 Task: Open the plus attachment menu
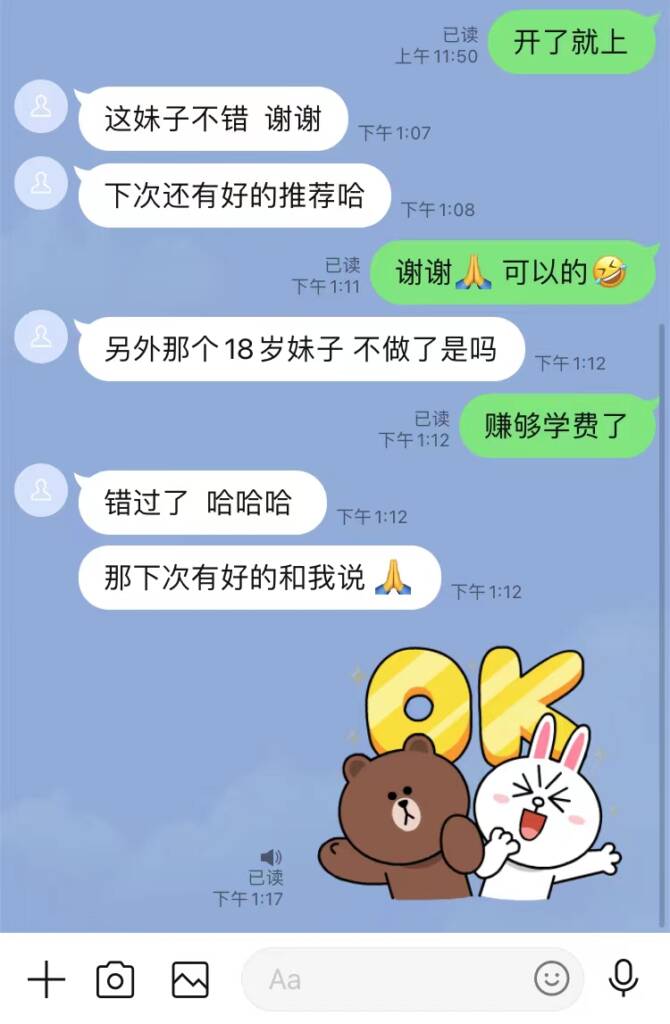tap(46, 979)
